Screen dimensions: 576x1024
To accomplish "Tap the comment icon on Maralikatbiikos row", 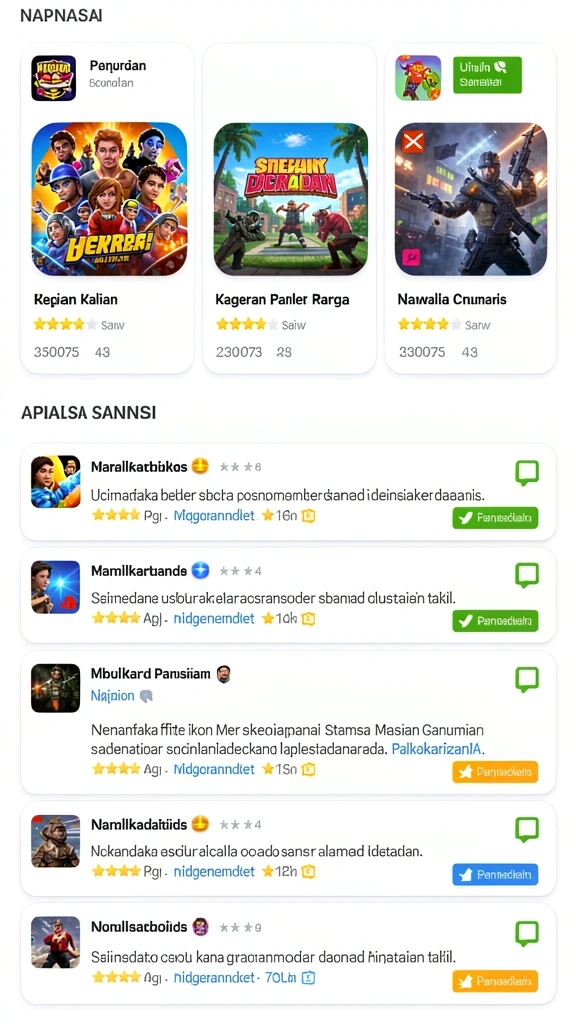I will coord(527,472).
